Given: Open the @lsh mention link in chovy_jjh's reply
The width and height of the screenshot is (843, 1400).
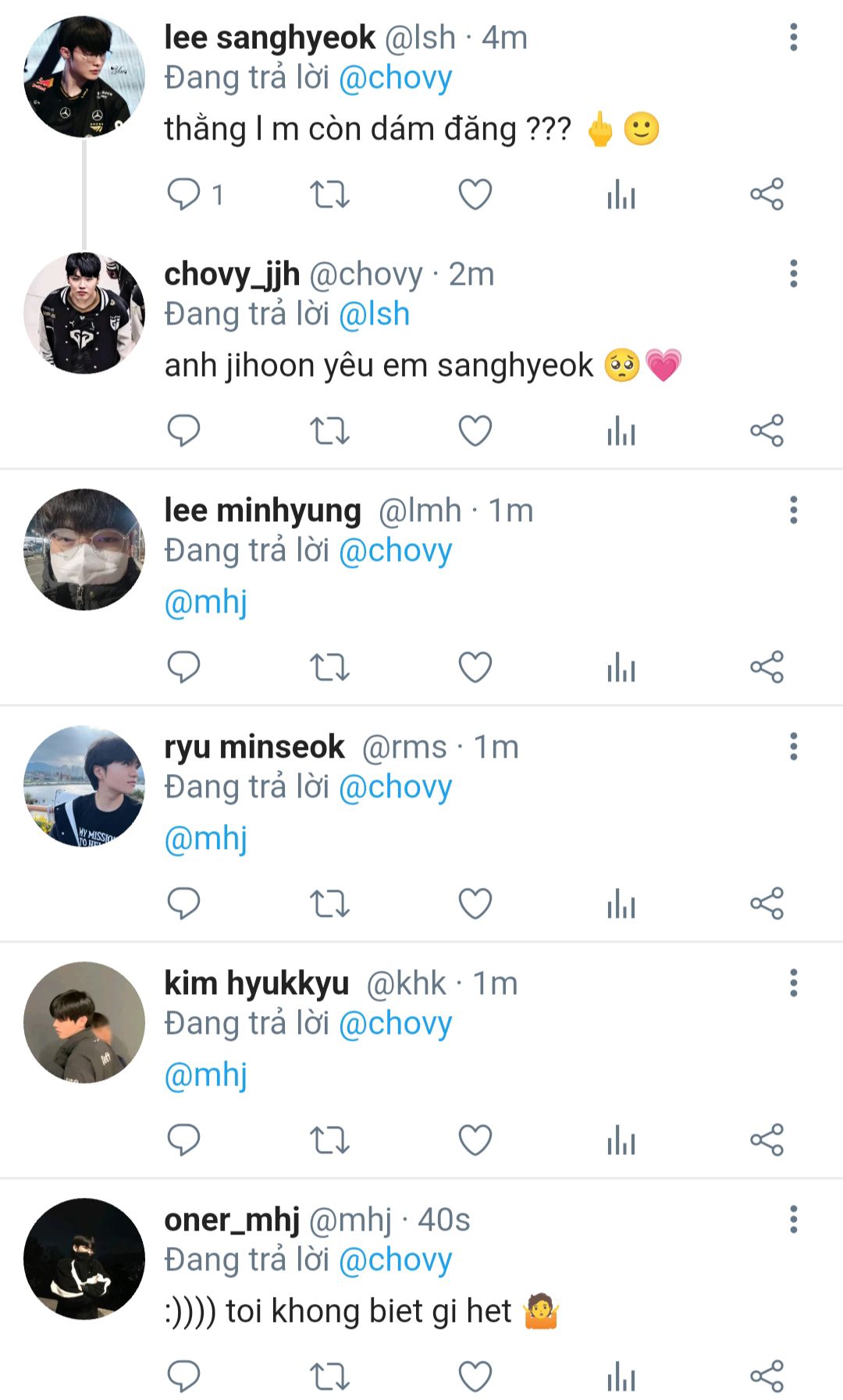Looking at the screenshot, I should click(374, 314).
